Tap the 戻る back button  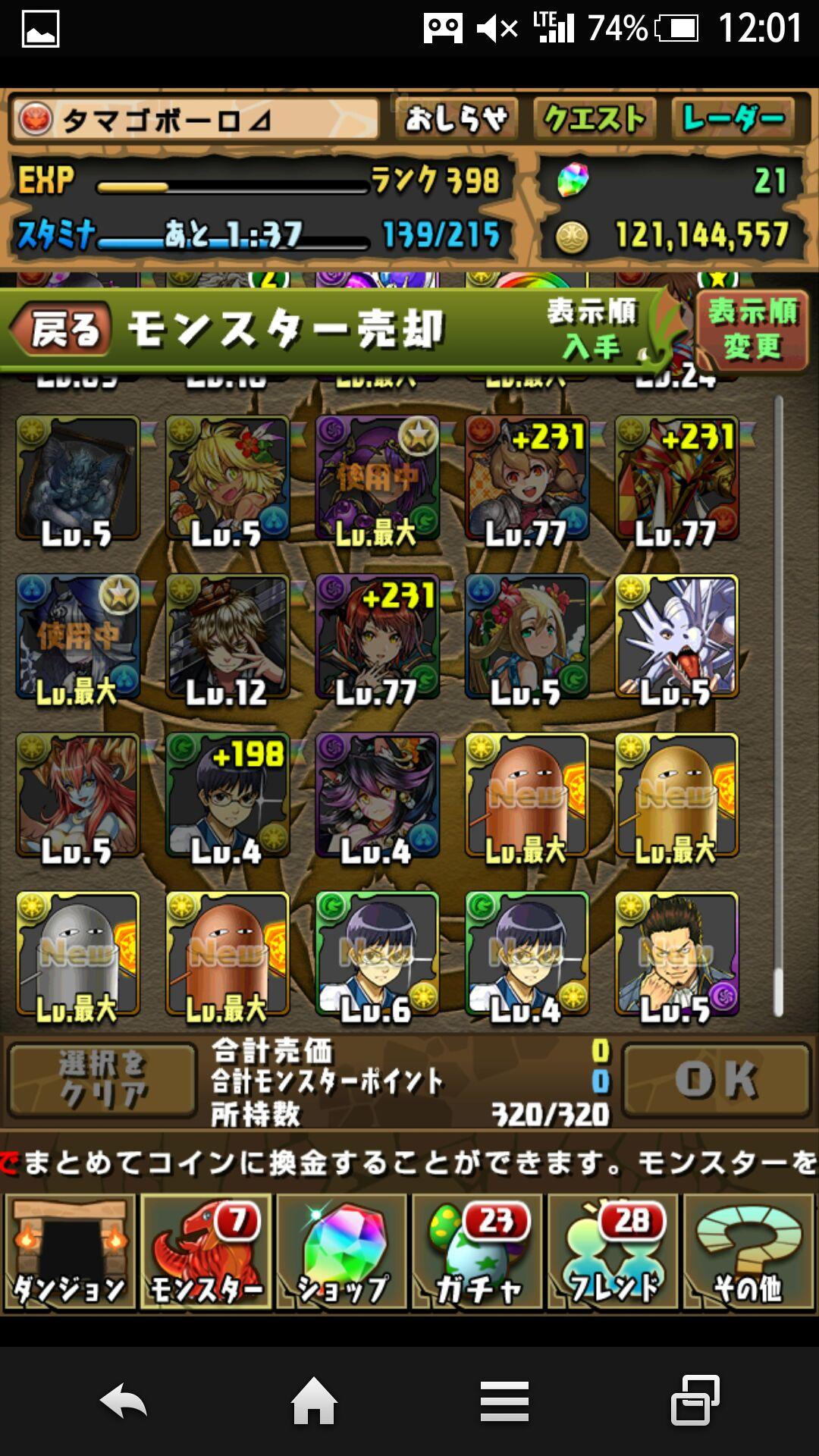(x=64, y=330)
